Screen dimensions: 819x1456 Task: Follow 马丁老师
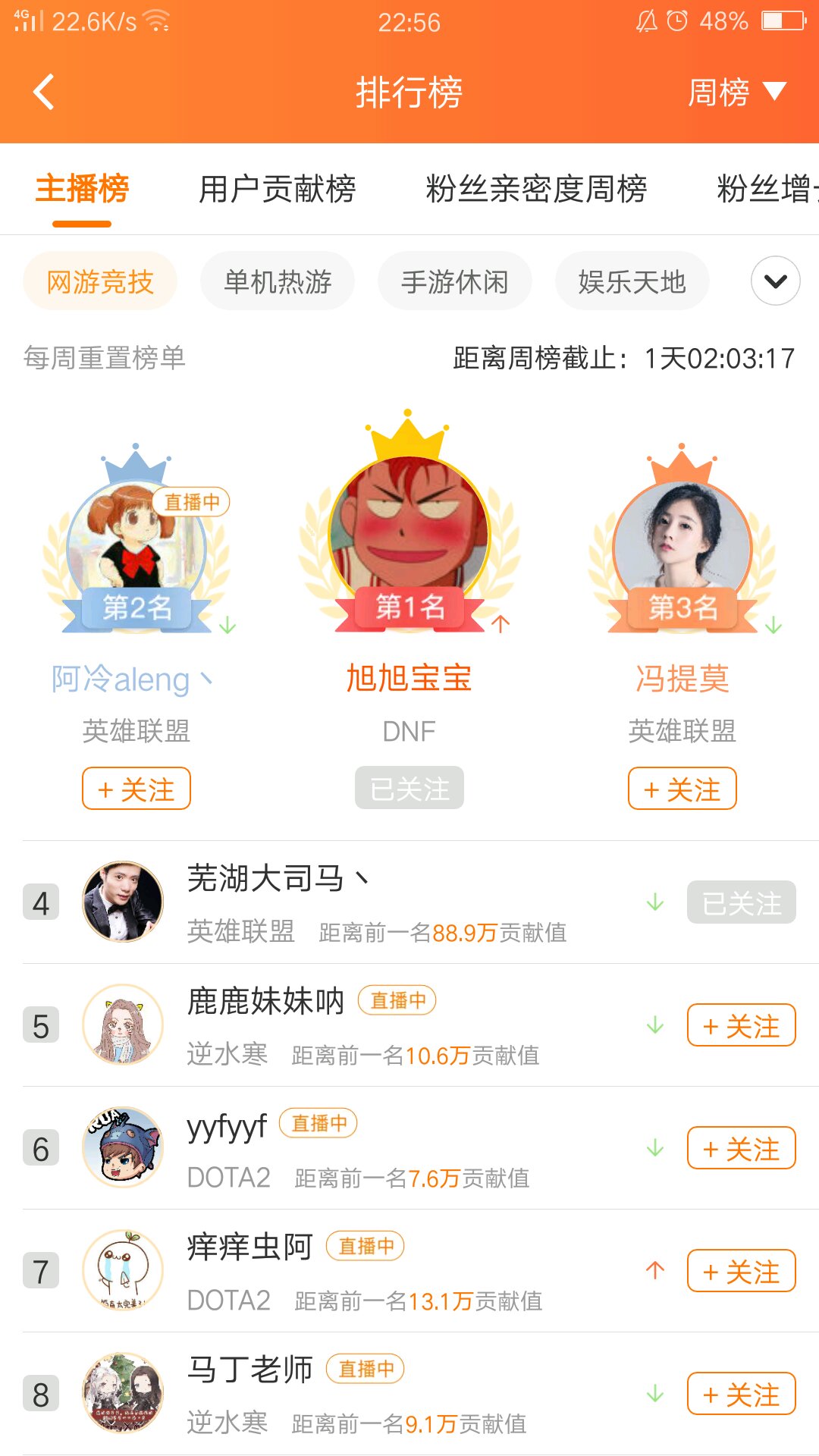tap(741, 1394)
